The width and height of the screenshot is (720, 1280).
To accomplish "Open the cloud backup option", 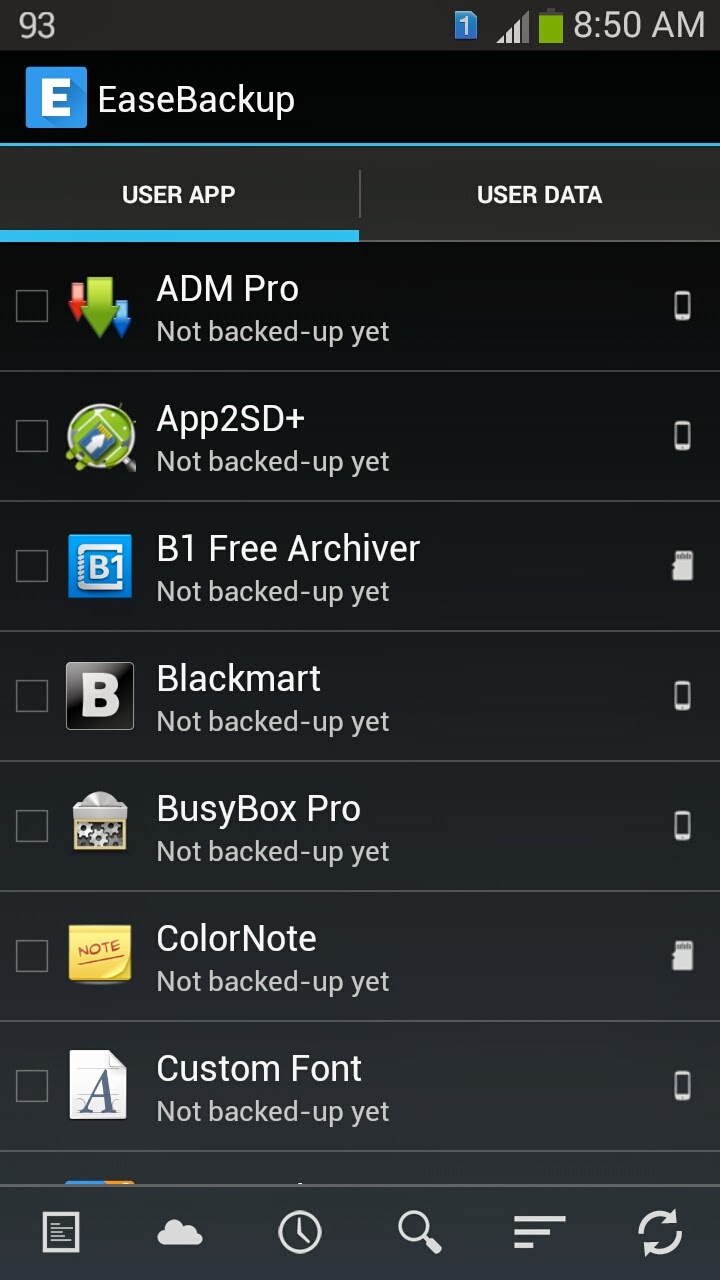I will (x=180, y=1233).
